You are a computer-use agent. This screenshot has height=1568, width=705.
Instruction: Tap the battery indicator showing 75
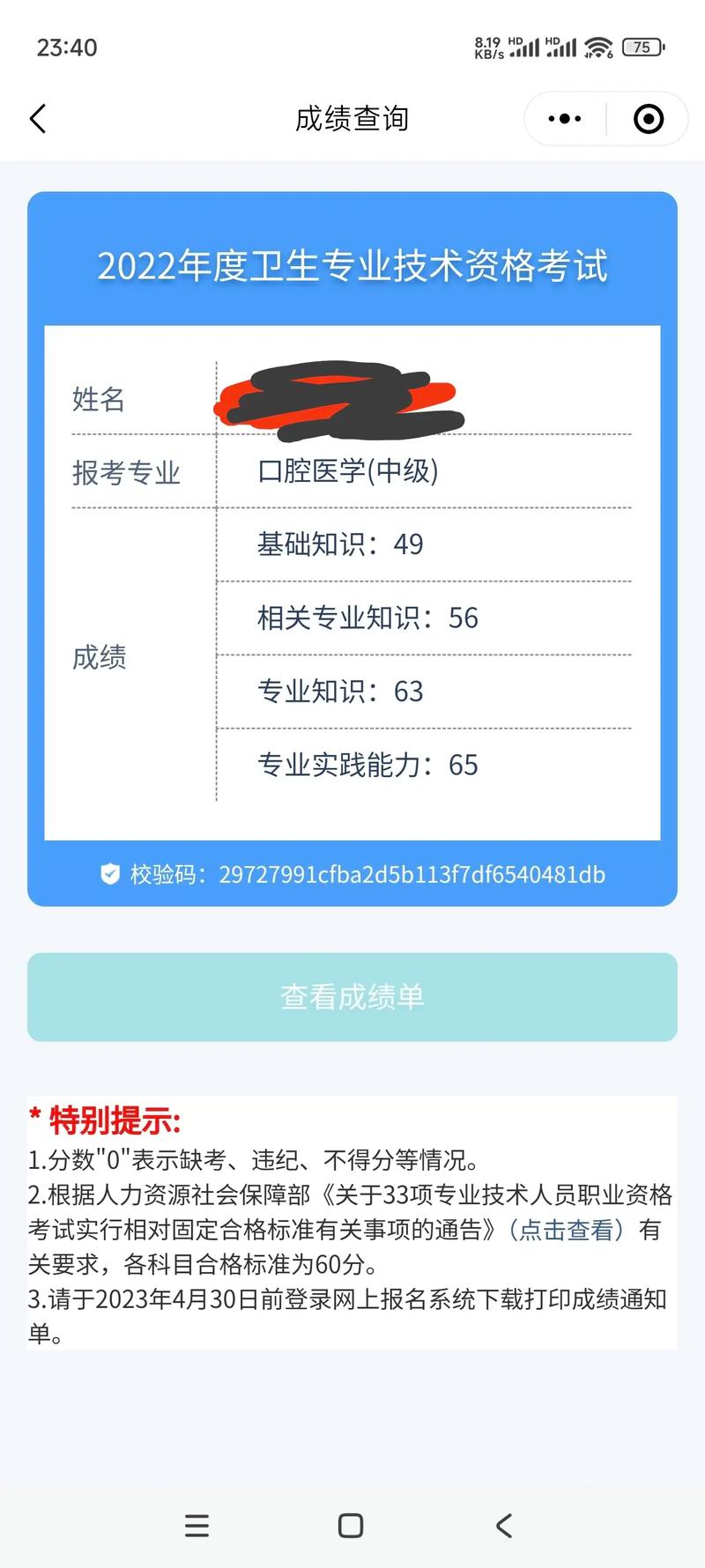click(644, 48)
